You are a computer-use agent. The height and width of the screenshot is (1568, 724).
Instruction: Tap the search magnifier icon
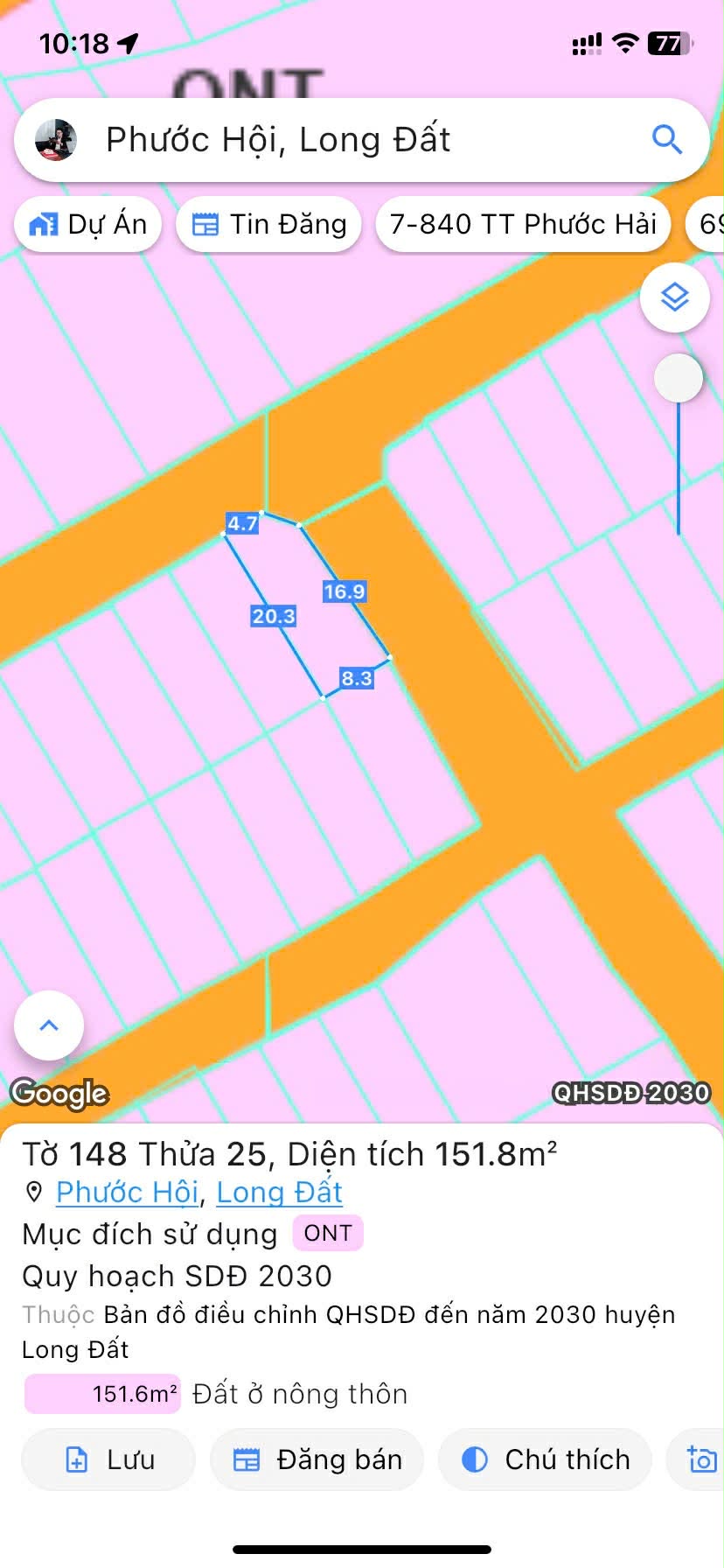[x=667, y=140]
